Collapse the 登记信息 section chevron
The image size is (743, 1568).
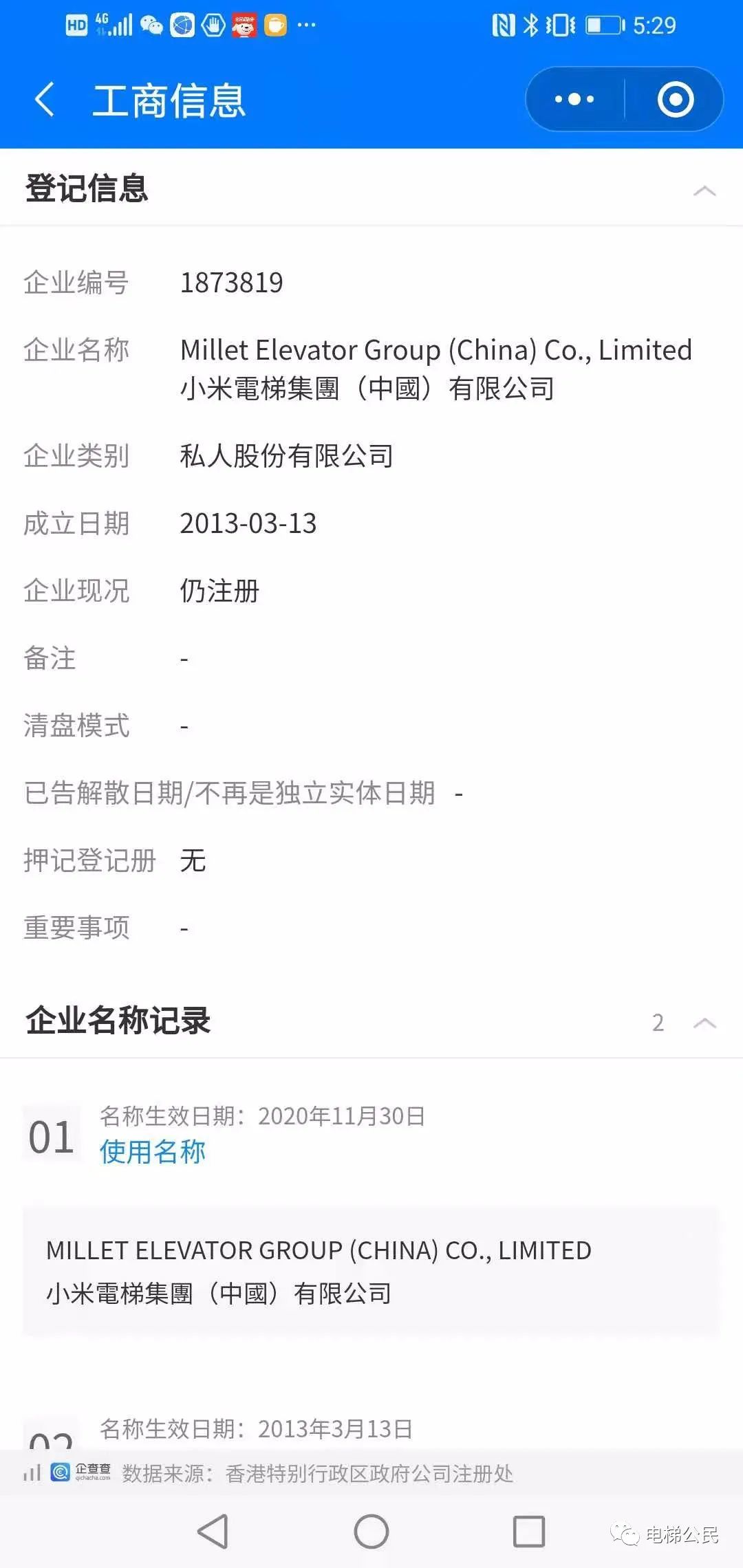(704, 190)
